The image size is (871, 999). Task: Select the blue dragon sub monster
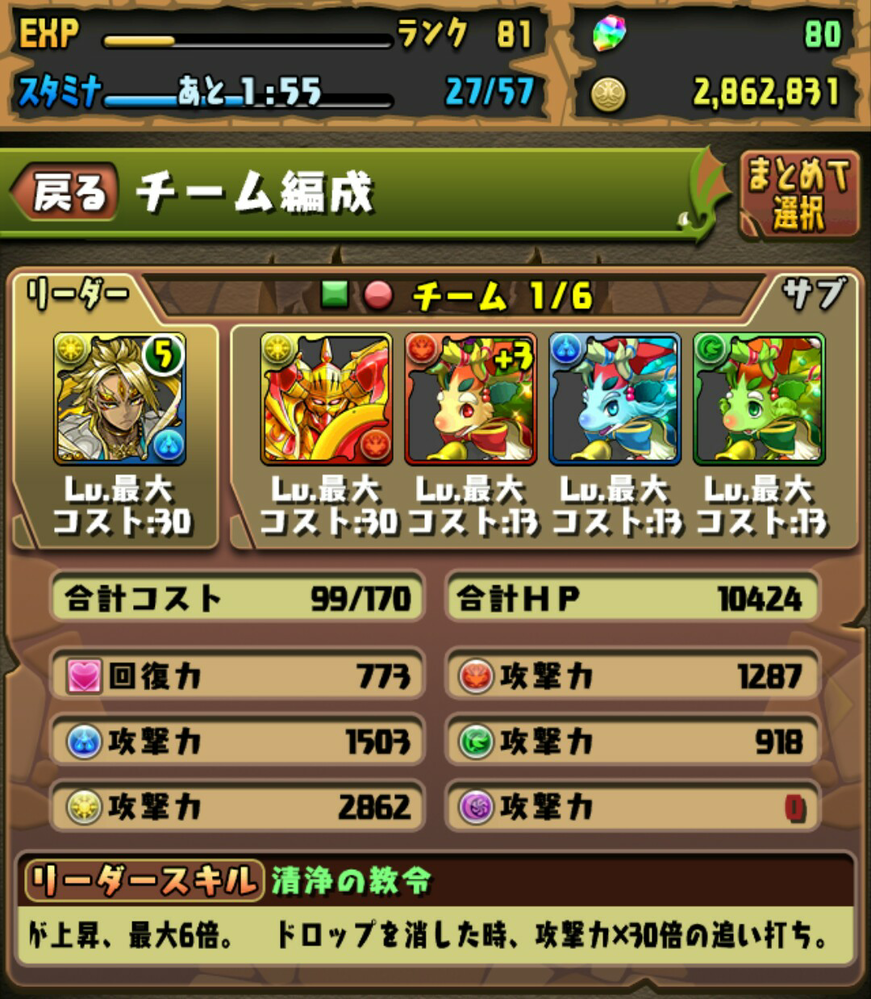[614, 399]
